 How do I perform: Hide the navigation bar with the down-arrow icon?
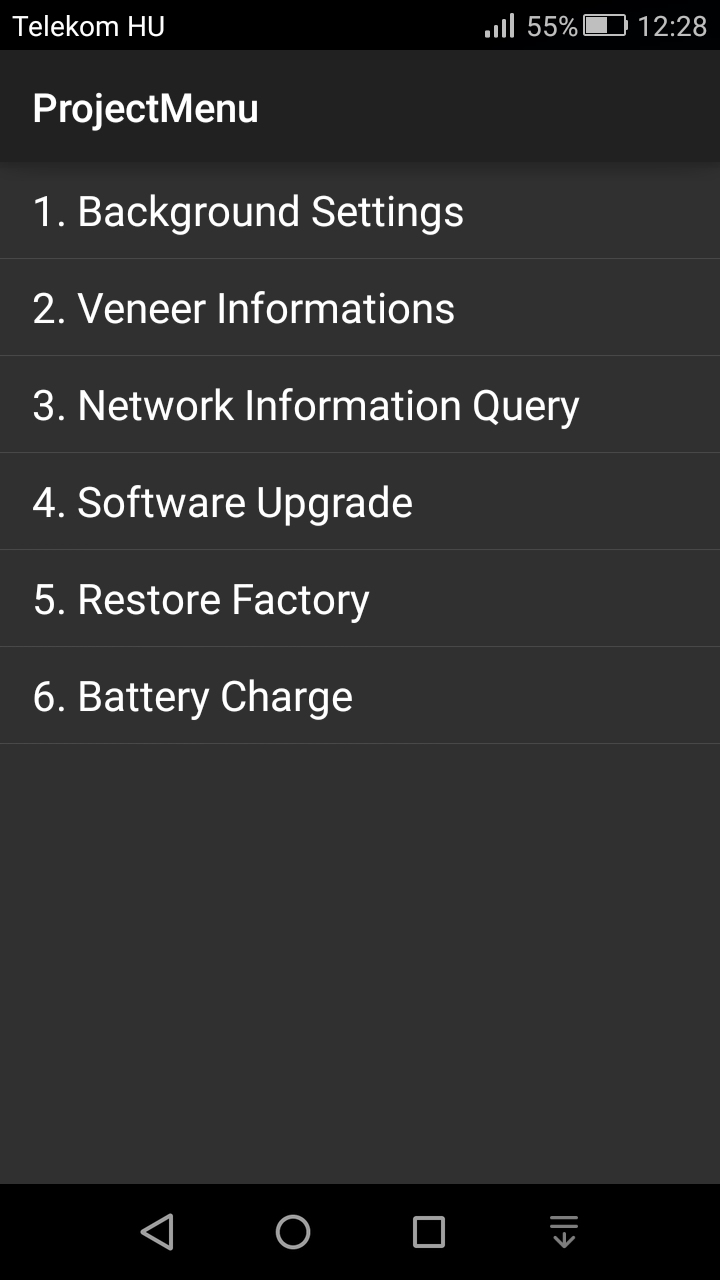click(564, 1232)
